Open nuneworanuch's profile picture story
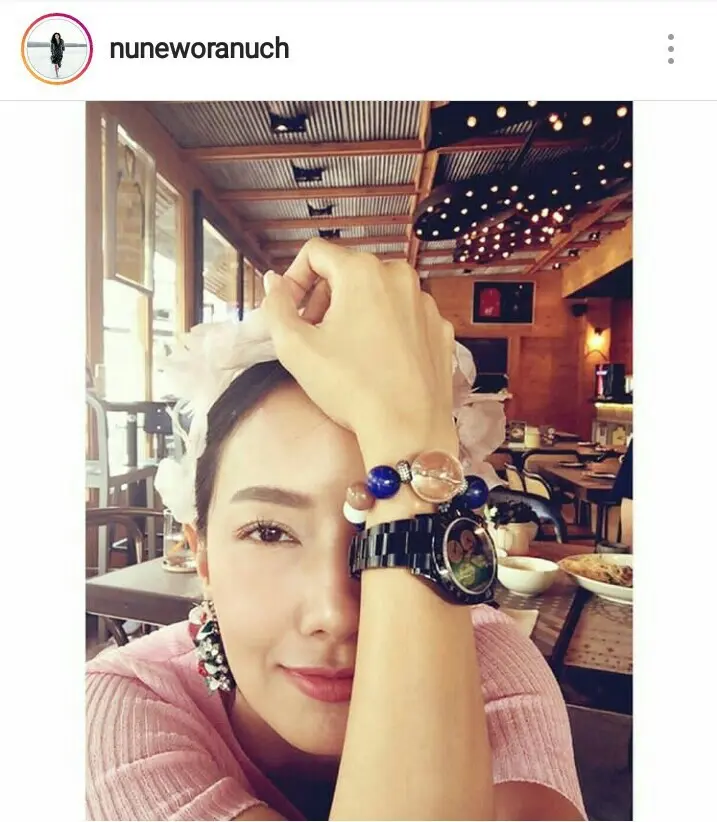717x822 pixels. (57, 49)
